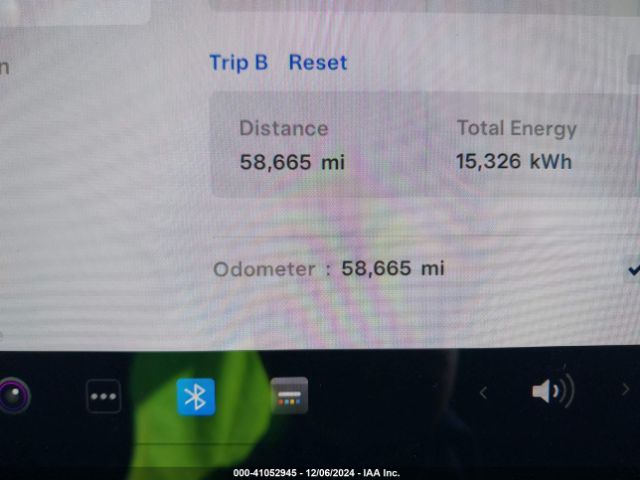Open the Bluetooth settings icon
This screenshot has width=640, height=480.
pyautogui.click(x=196, y=396)
